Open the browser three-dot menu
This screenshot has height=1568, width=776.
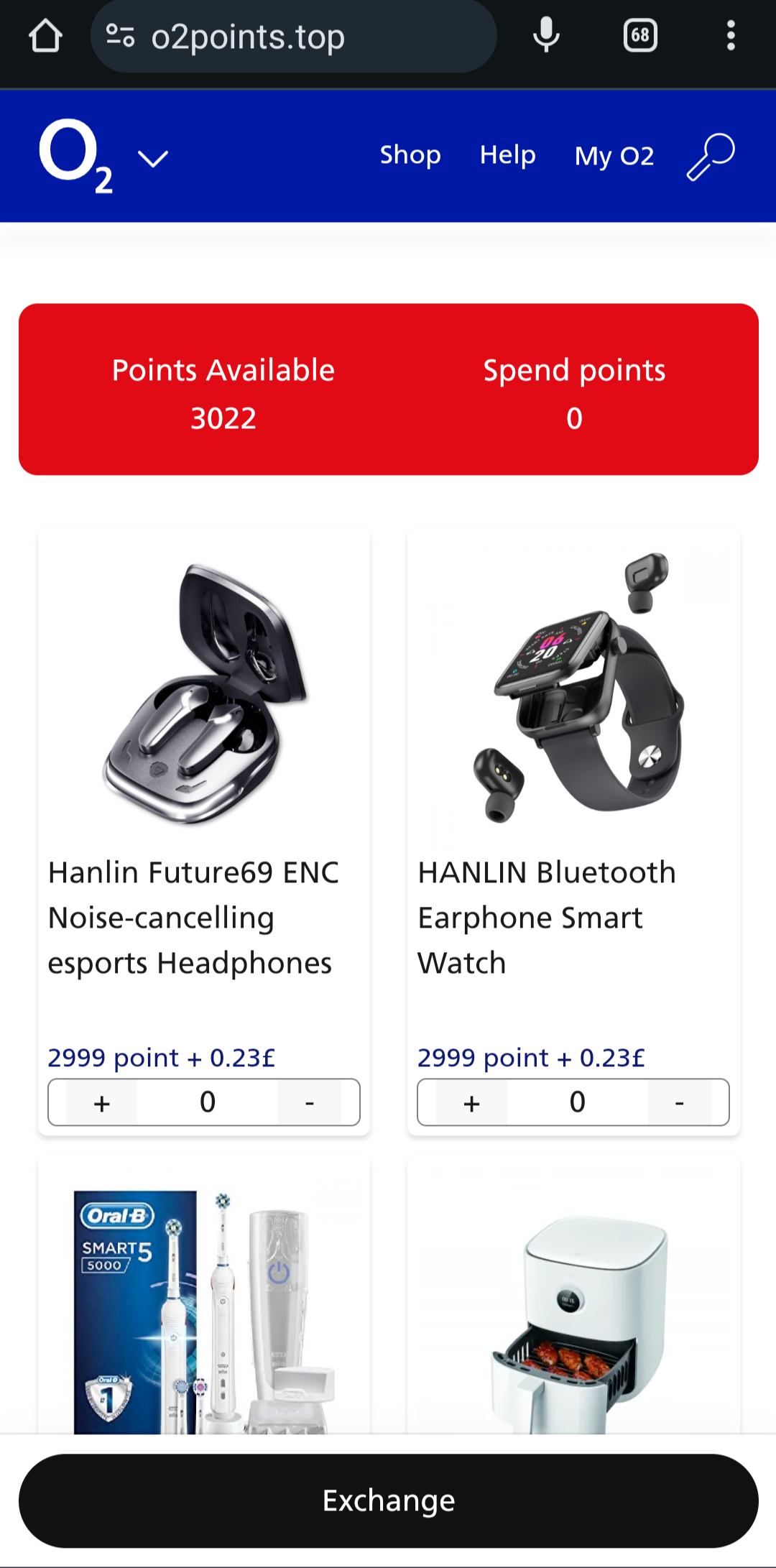coord(730,35)
